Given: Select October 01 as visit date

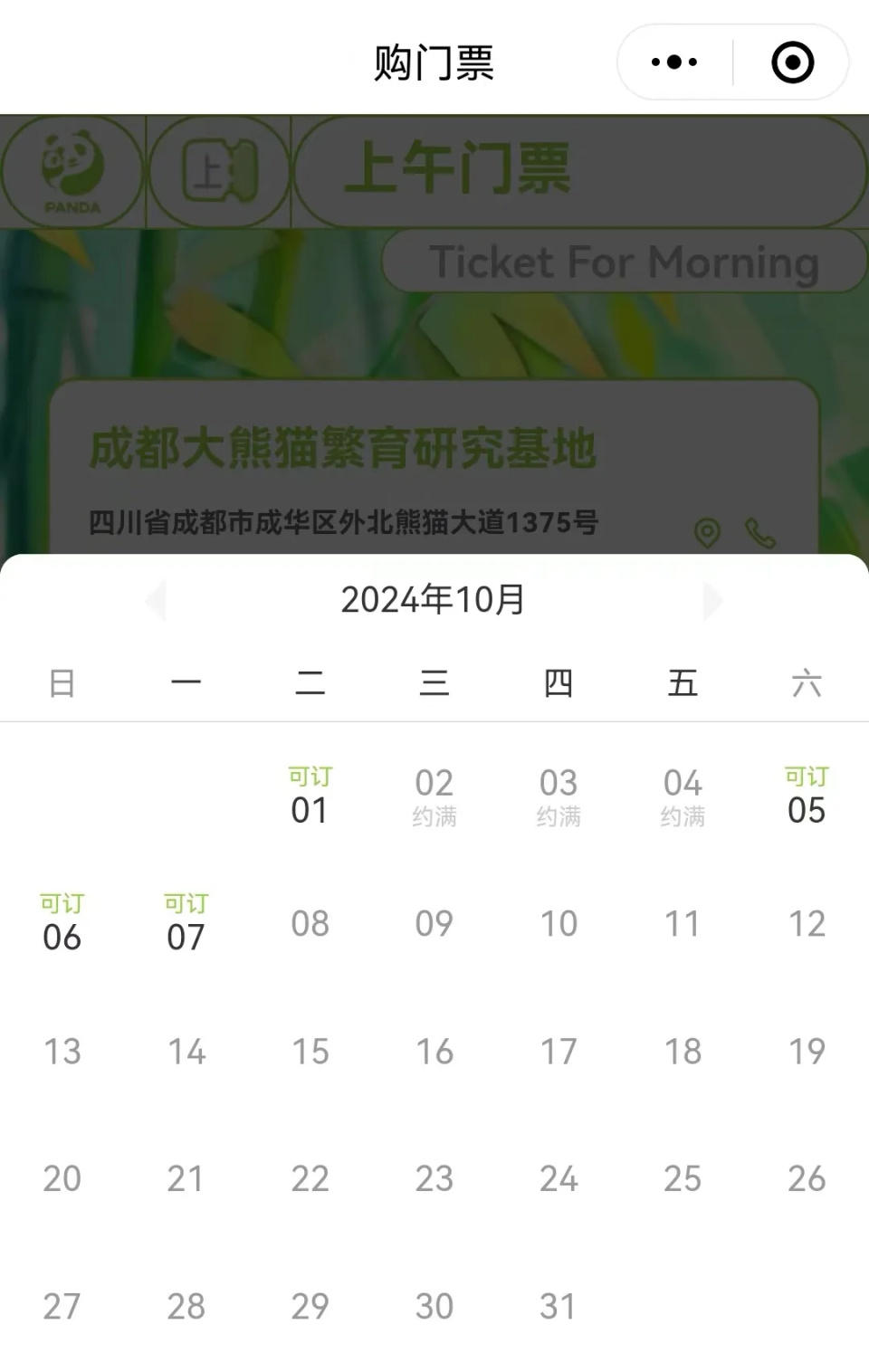Looking at the screenshot, I should [x=310, y=797].
